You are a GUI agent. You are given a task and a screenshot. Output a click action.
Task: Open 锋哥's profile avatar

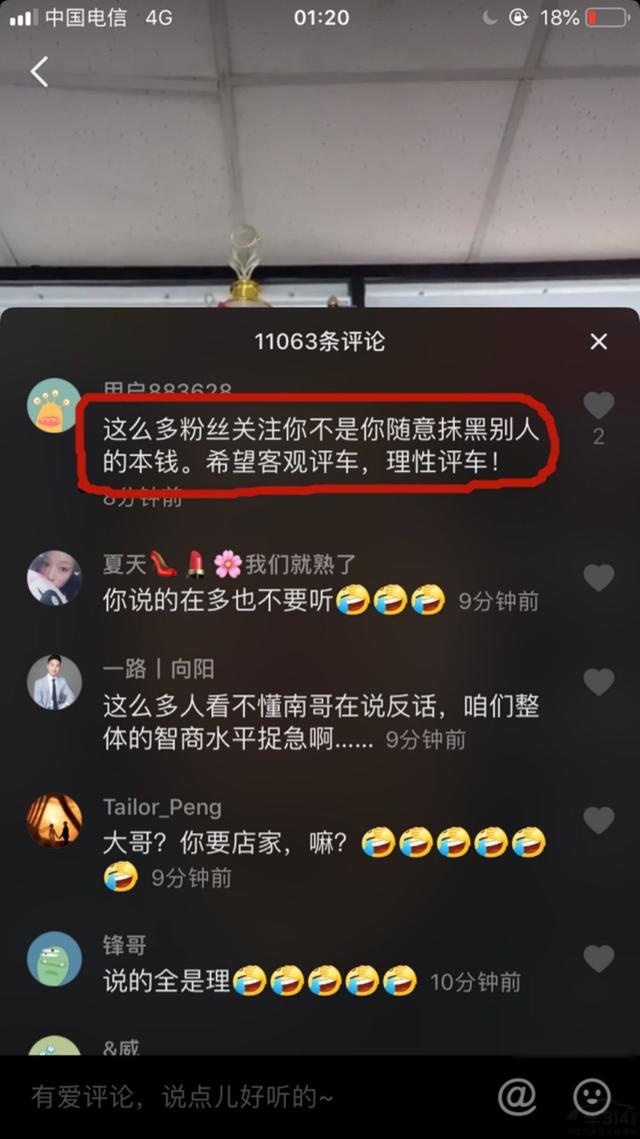coord(54,959)
